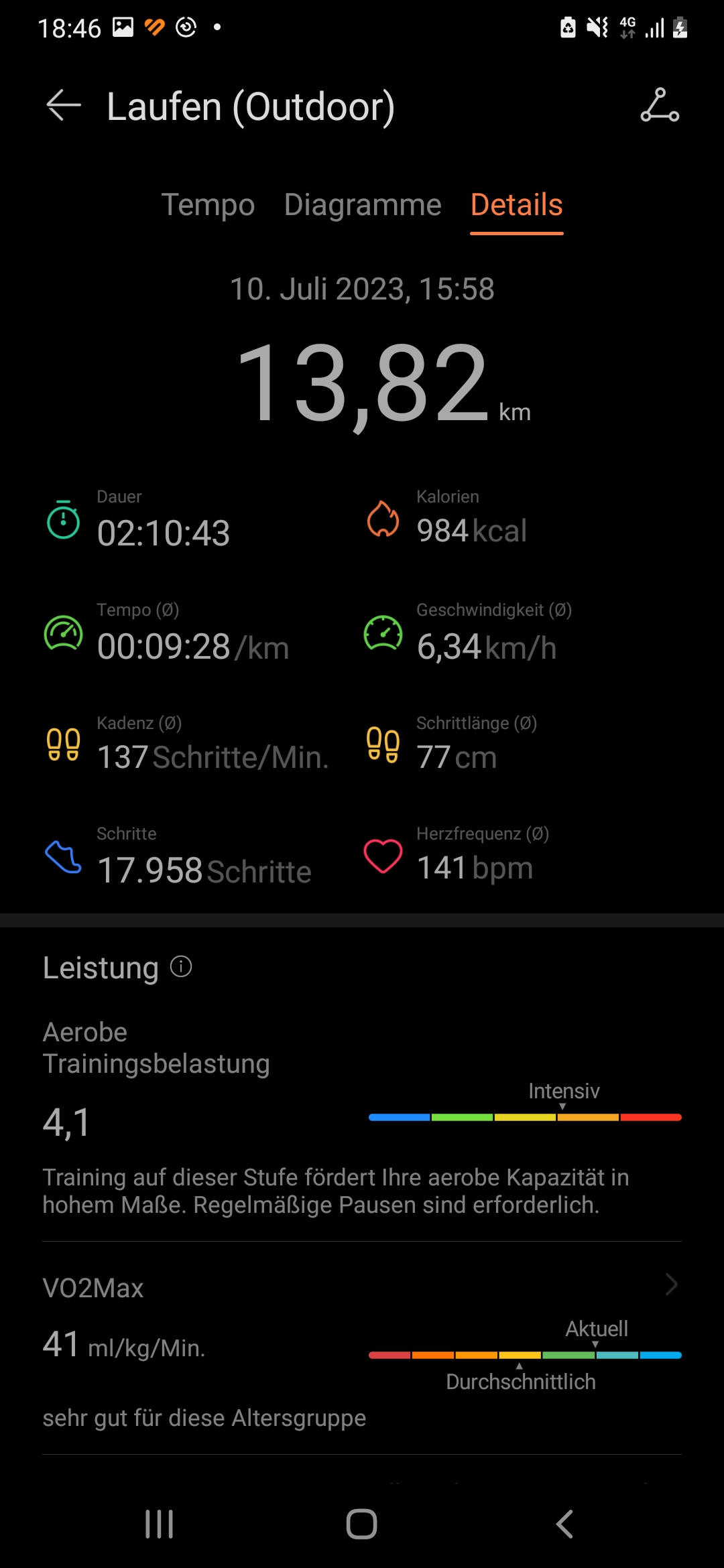
Task: Switch to the Diagramme tab
Action: 363,205
